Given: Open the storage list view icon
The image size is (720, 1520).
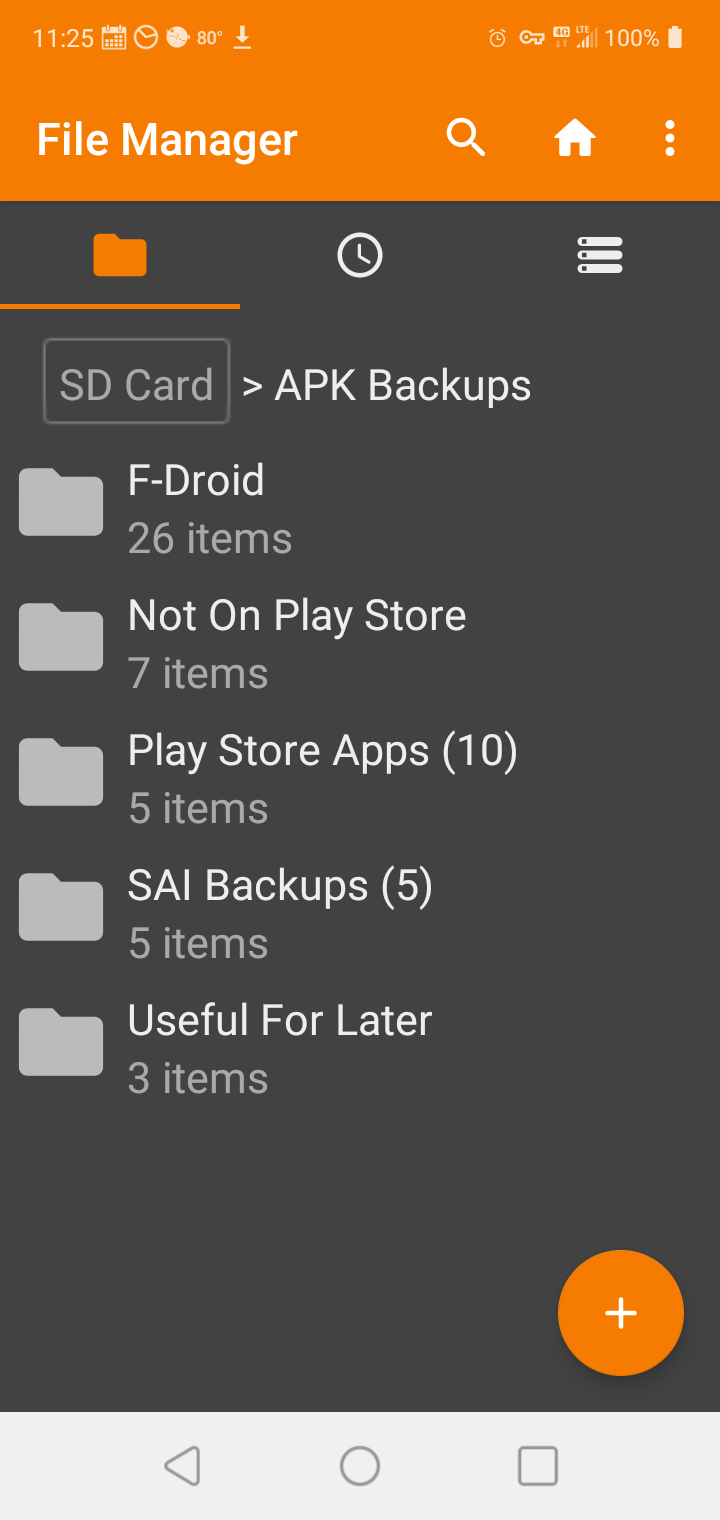Looking at the screenshot, I should click(x=600, y=255).
